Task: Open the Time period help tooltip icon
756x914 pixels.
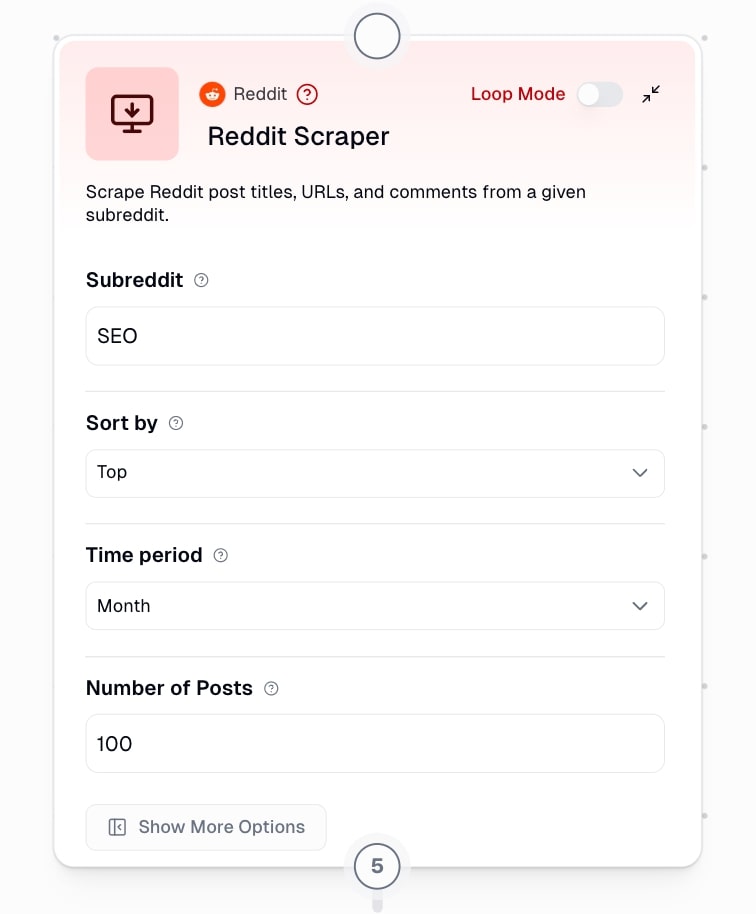Action: [219, 556]
